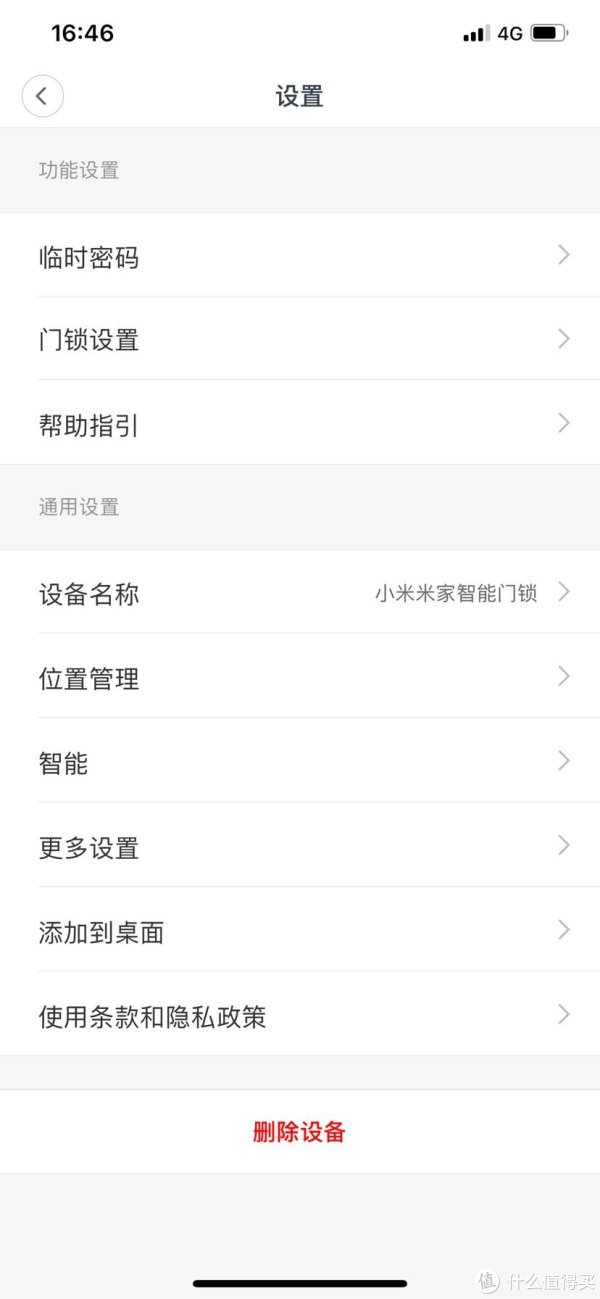The height and width of the screenshot is (1299, 600).
Task: Tap 添加到桌面
Action: (x=300, y=930)
